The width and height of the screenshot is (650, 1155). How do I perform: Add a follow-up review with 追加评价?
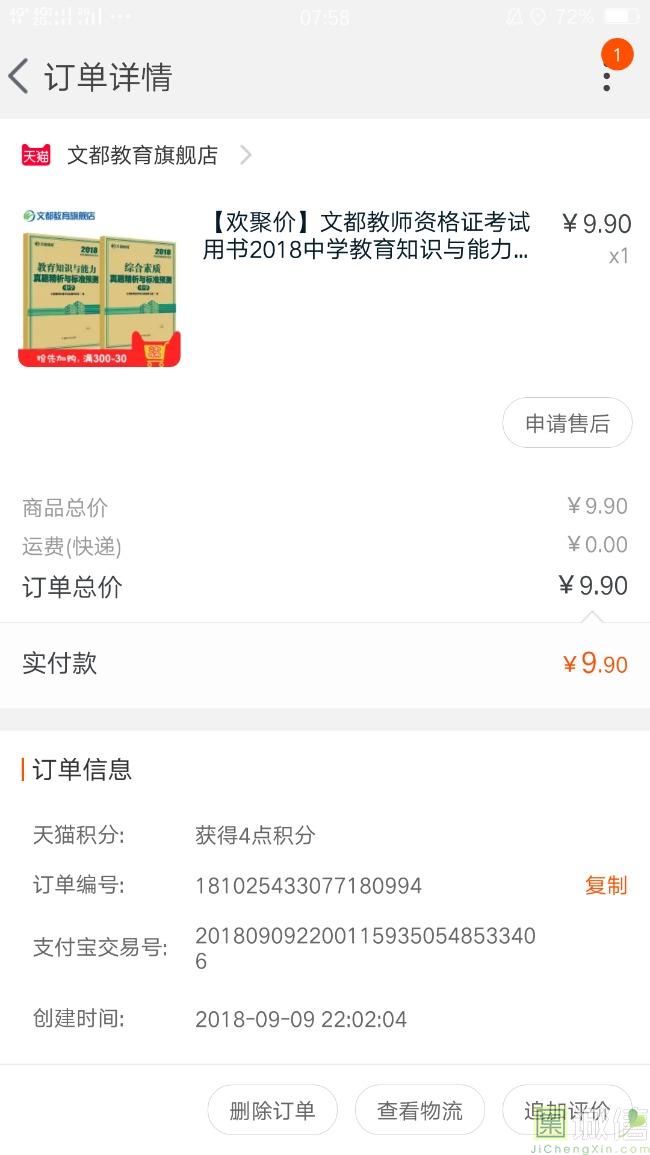pyautogui.click(x=566, y=1110)
